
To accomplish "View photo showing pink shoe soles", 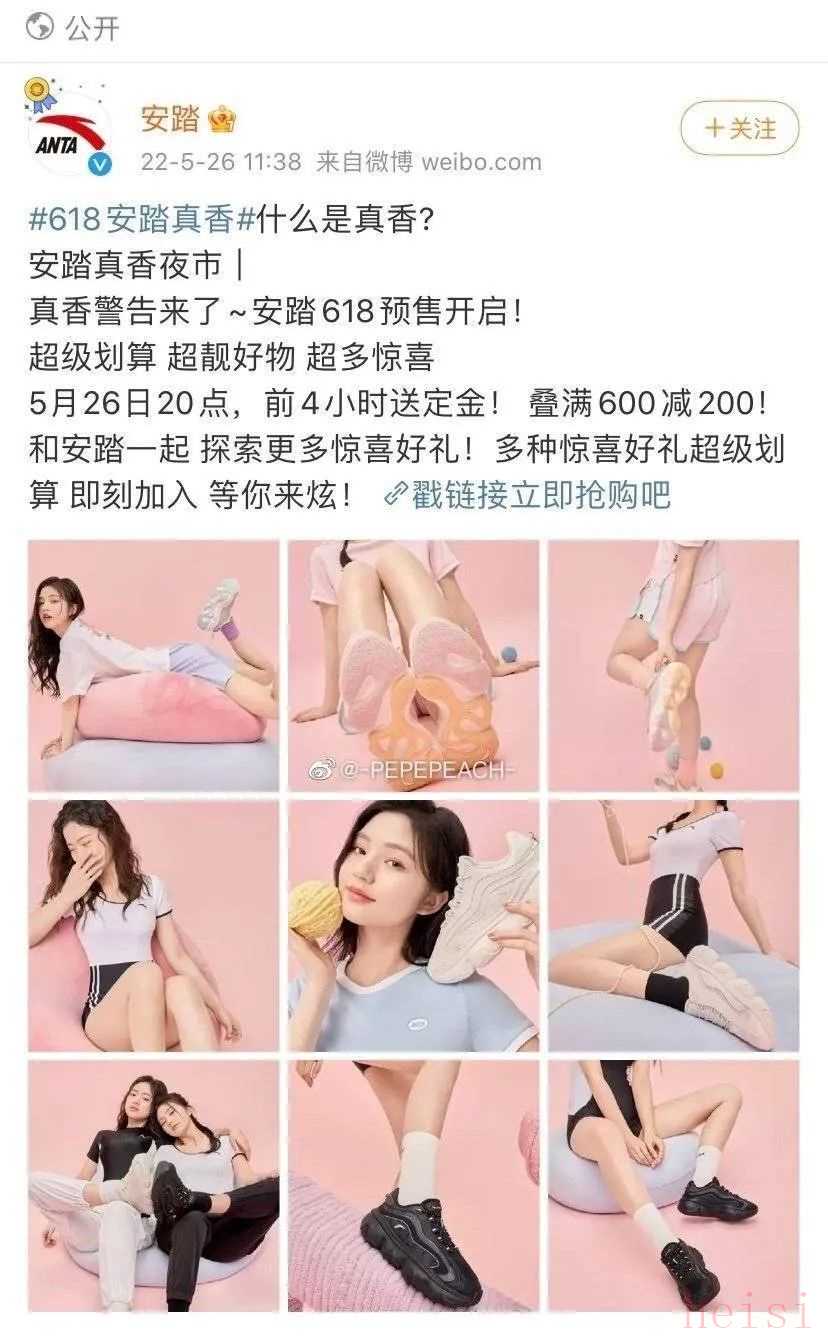I will [x=413, y=665].
